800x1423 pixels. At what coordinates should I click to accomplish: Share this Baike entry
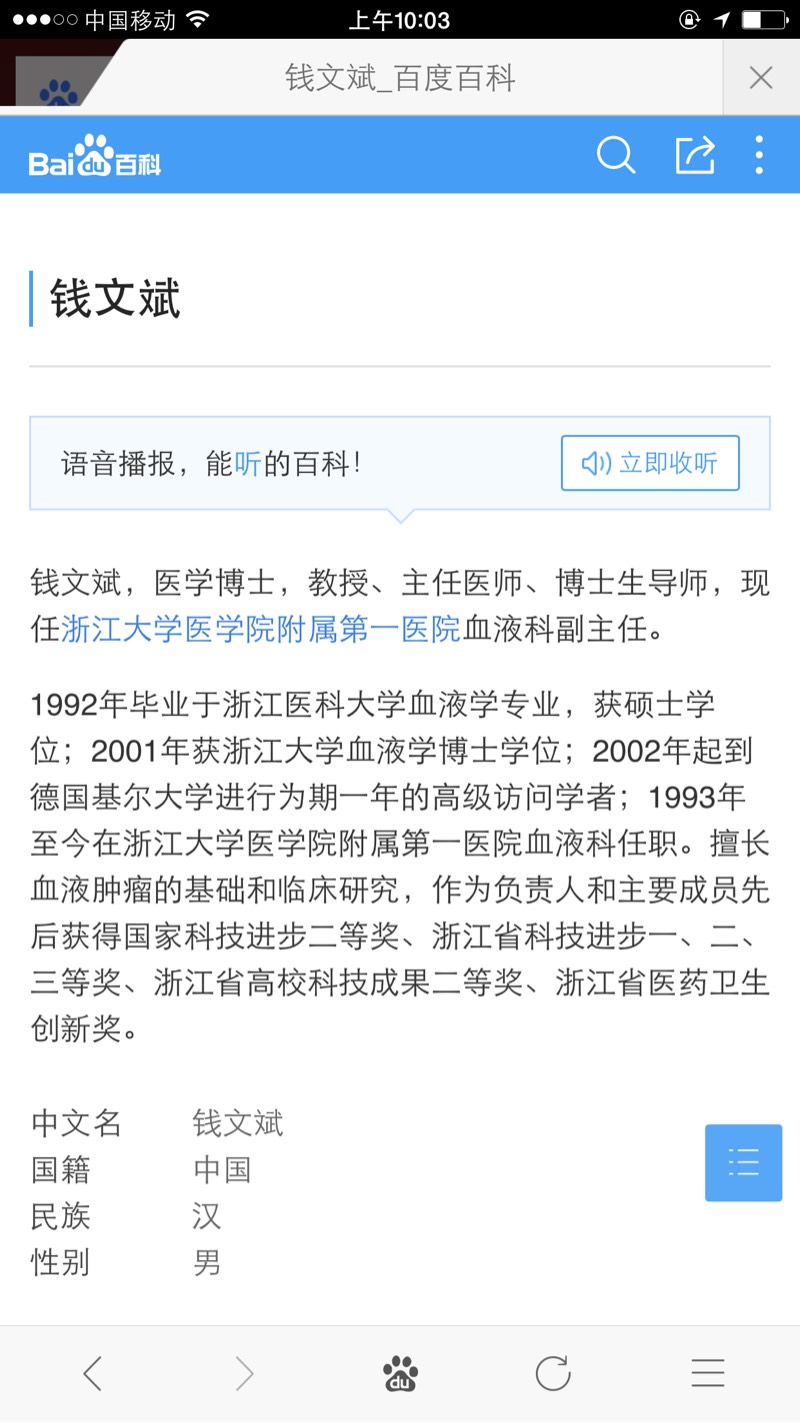(695, 155)
